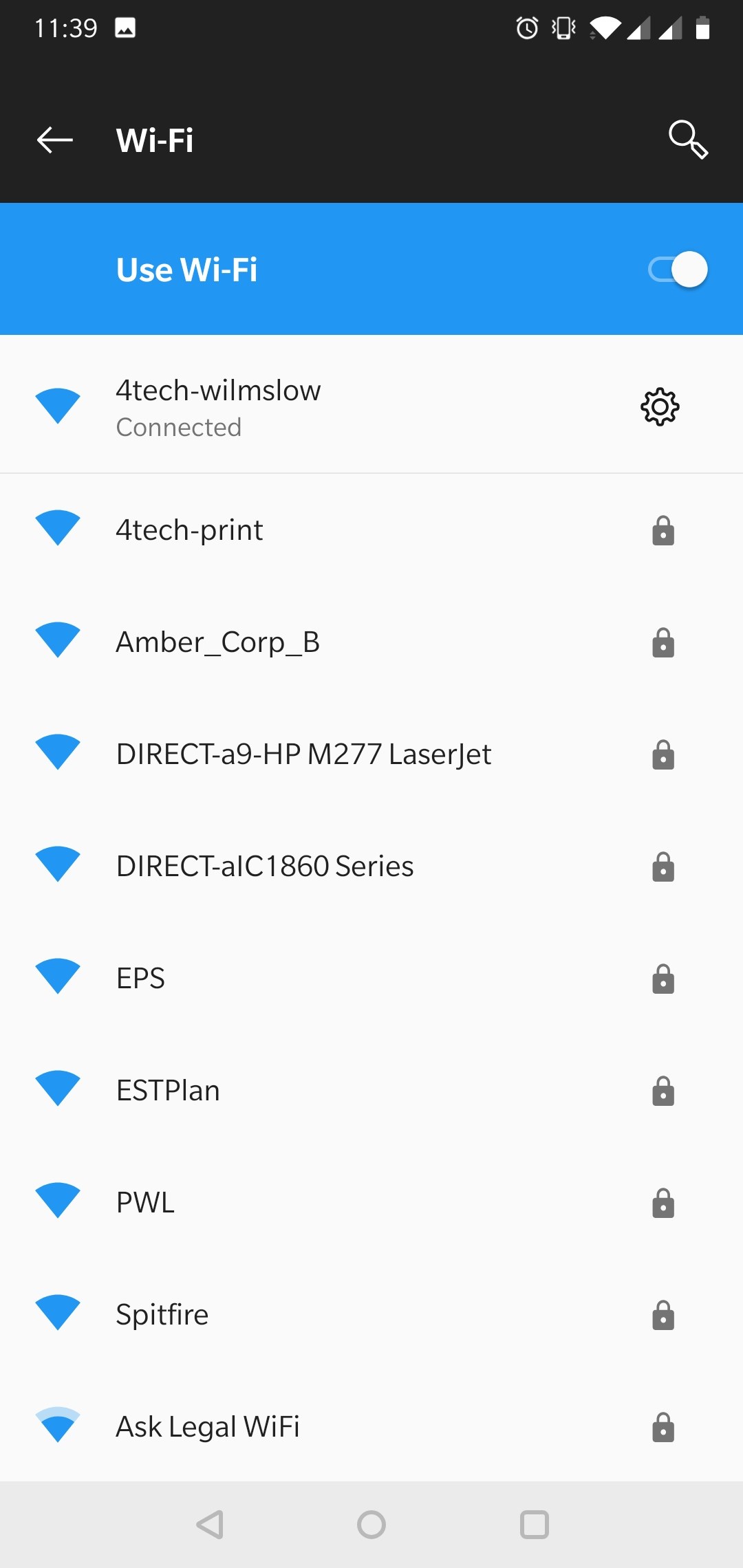Connect to 4tech-print network

click(x=371, y=530)
